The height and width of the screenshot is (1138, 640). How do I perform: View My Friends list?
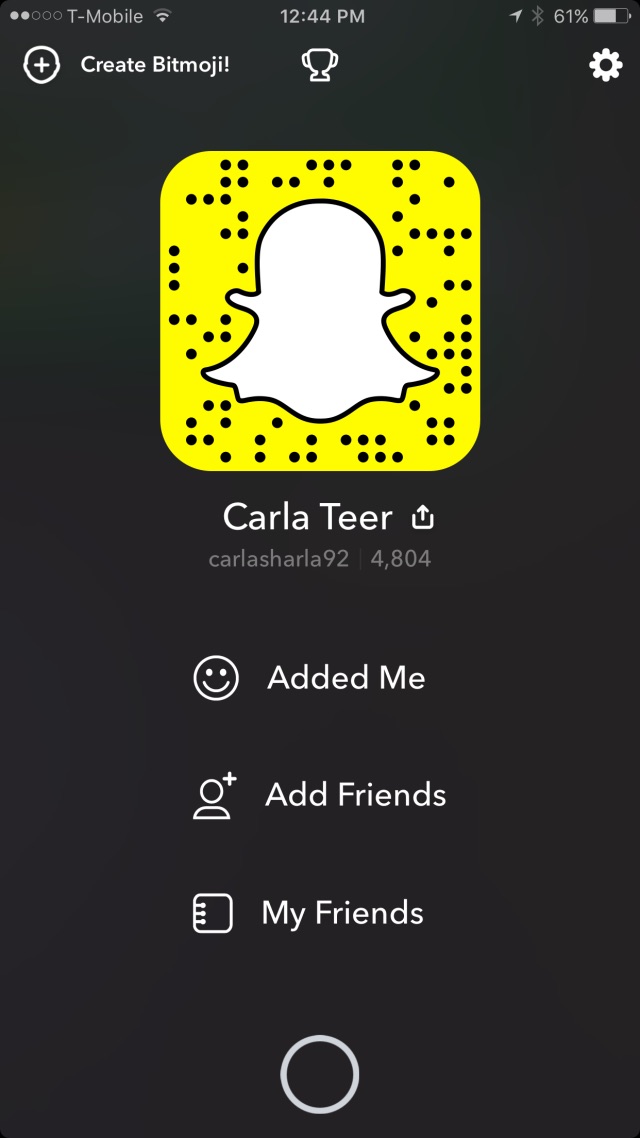[341, 913]
